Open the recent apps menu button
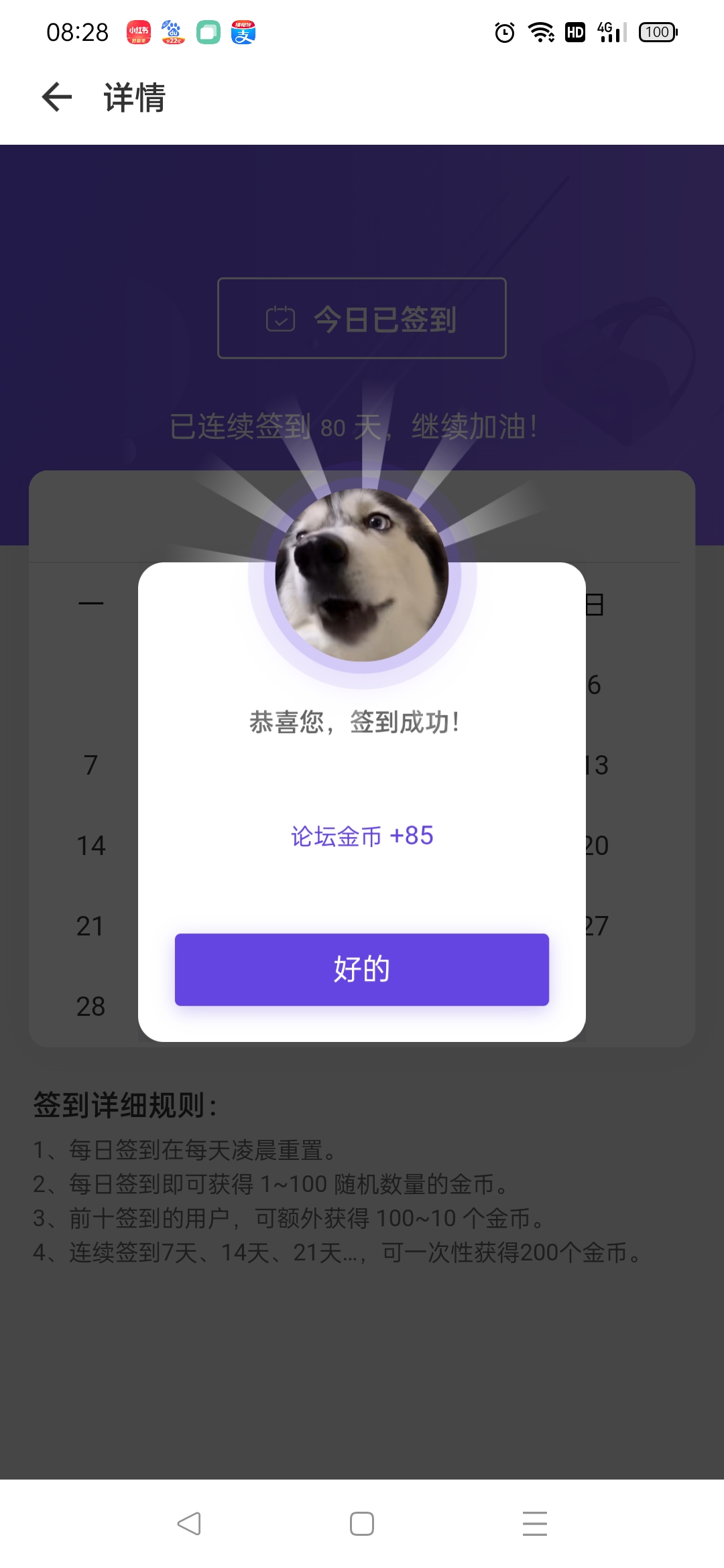724x1568 pixels. tap(534, 1524)
